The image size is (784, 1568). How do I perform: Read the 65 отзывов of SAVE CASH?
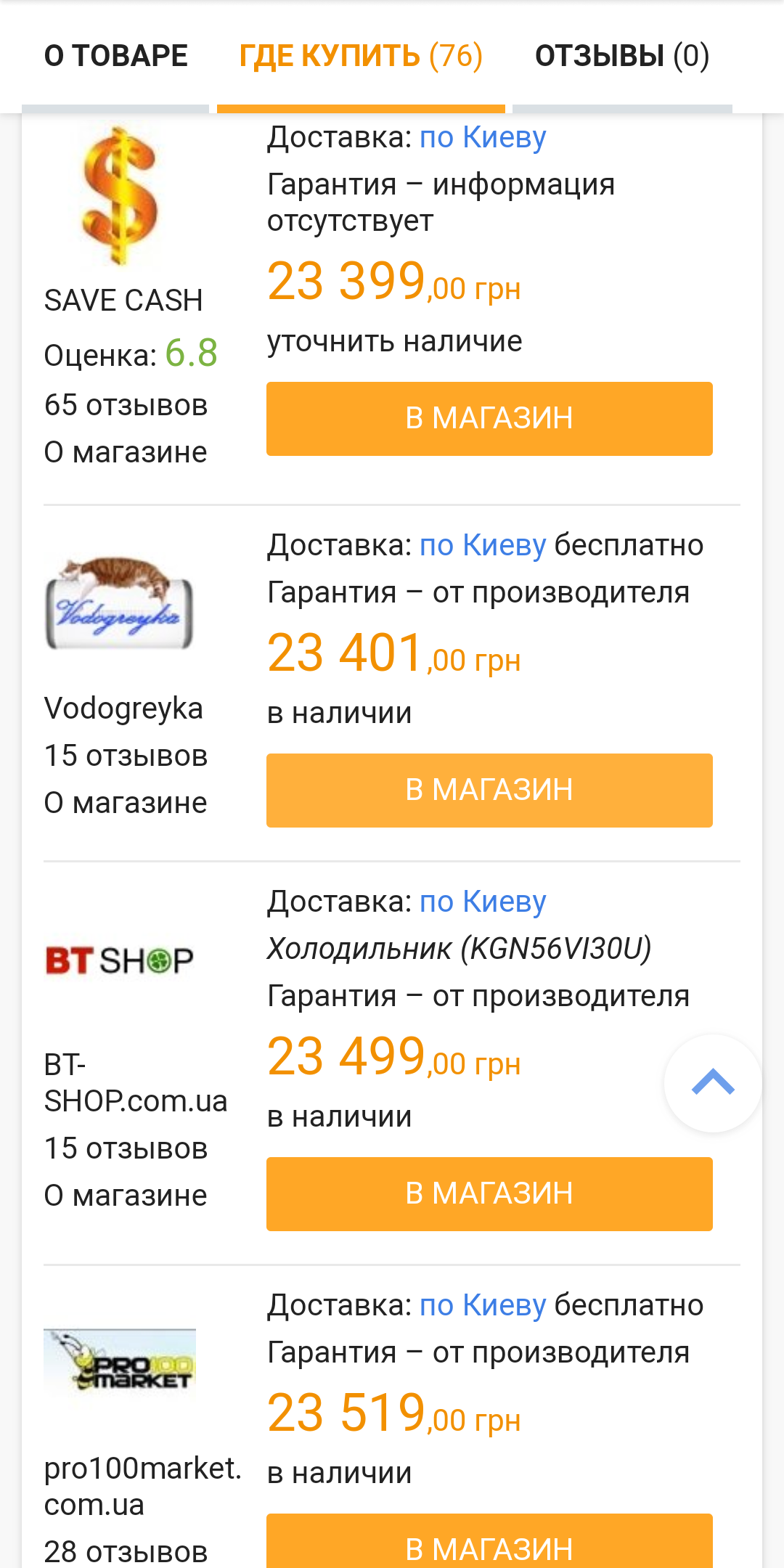(x=126, y=405)
